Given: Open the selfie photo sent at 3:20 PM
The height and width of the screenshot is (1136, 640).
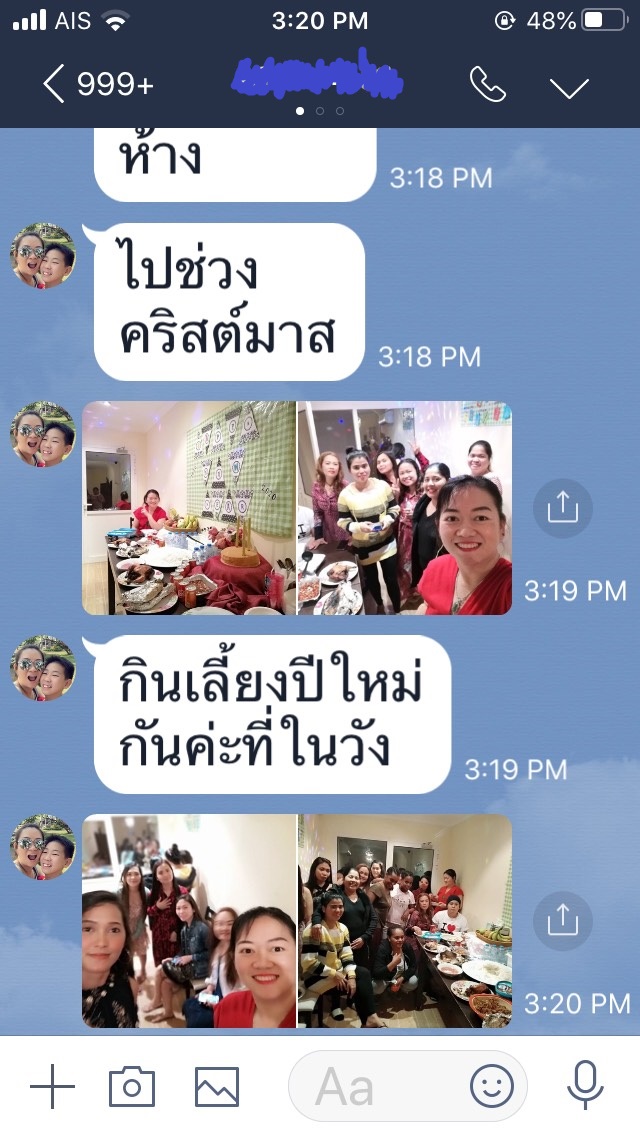Looking at the screenshot, I should [x=189, y=921].
